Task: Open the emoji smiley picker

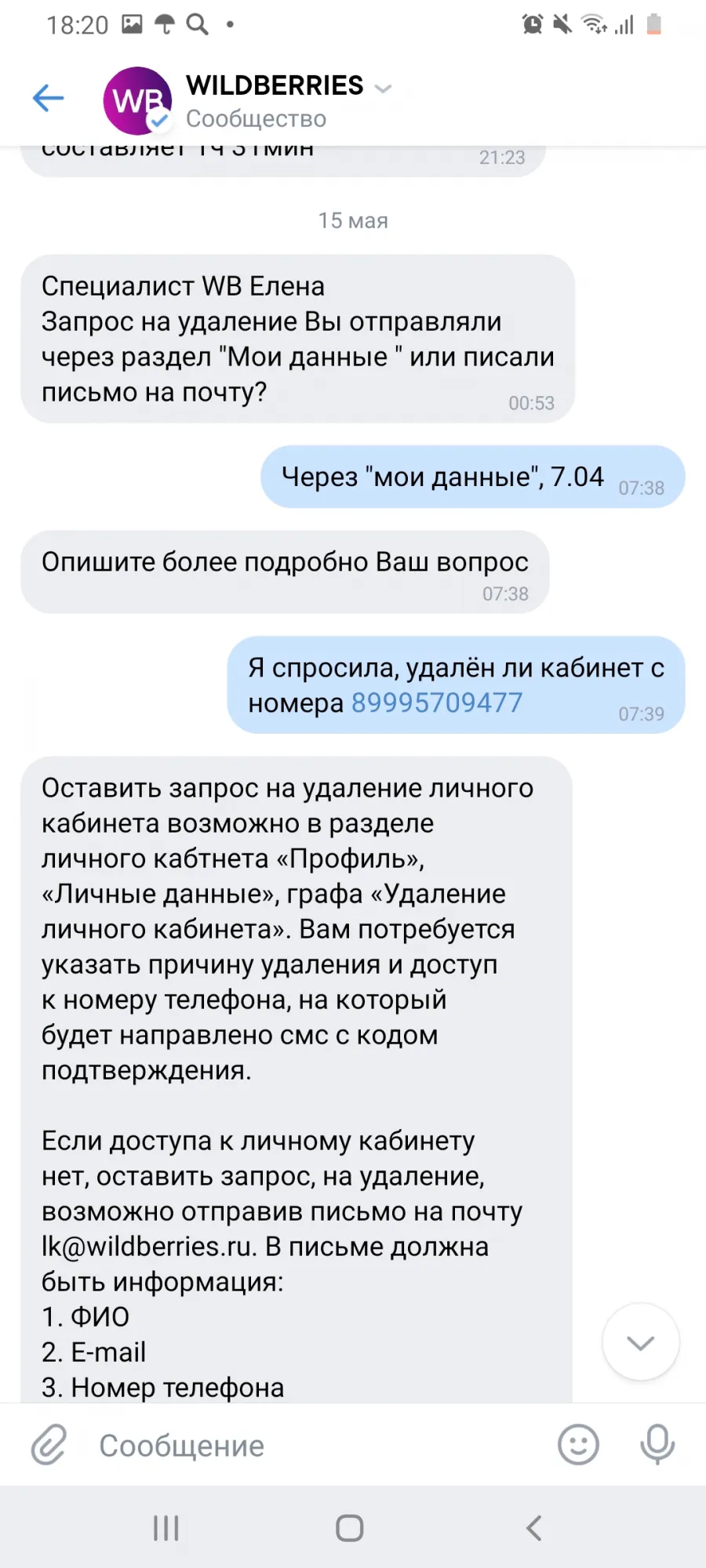Action: click(x=578, y=1444)
